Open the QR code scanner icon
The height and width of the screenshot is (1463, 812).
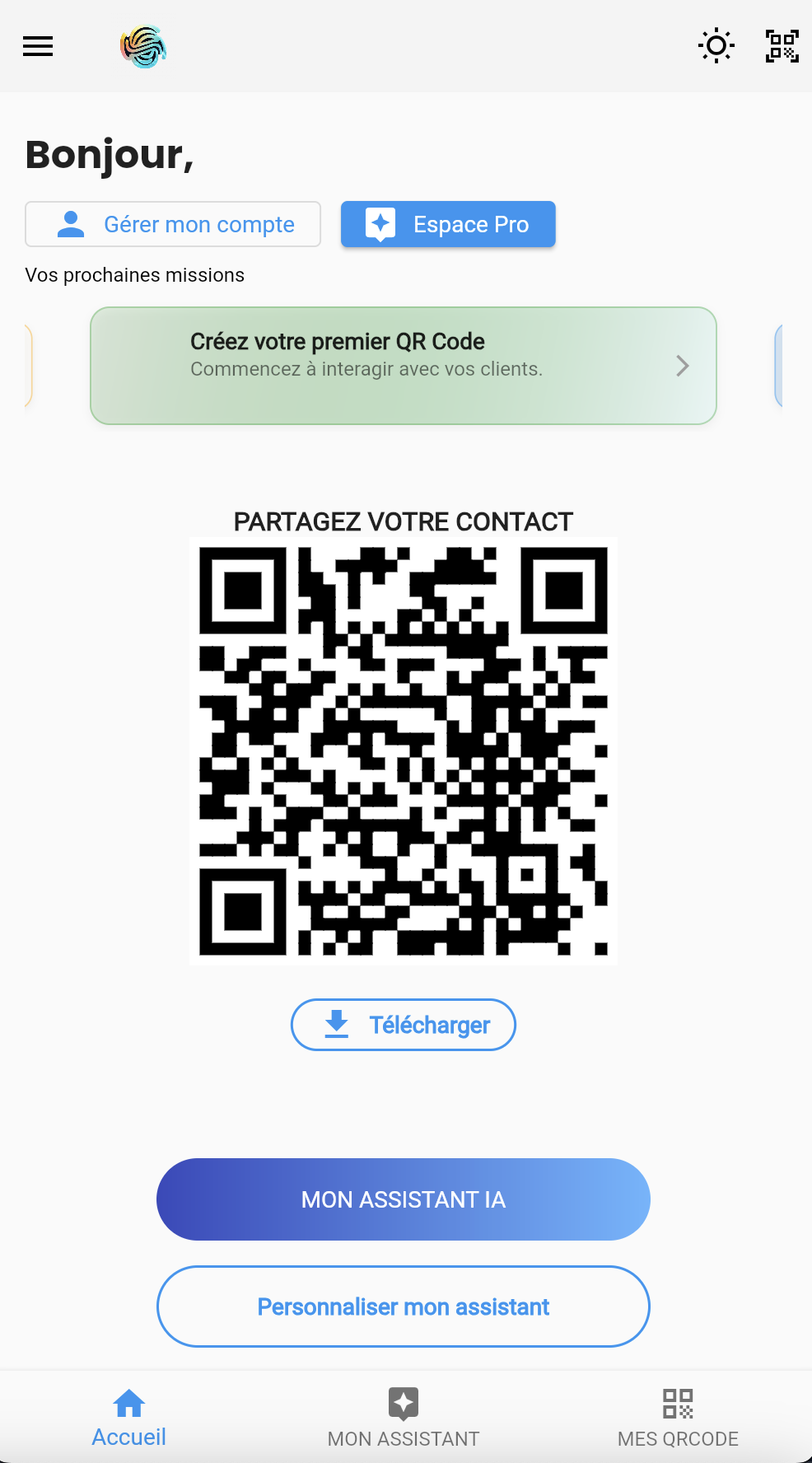point(782,46)
